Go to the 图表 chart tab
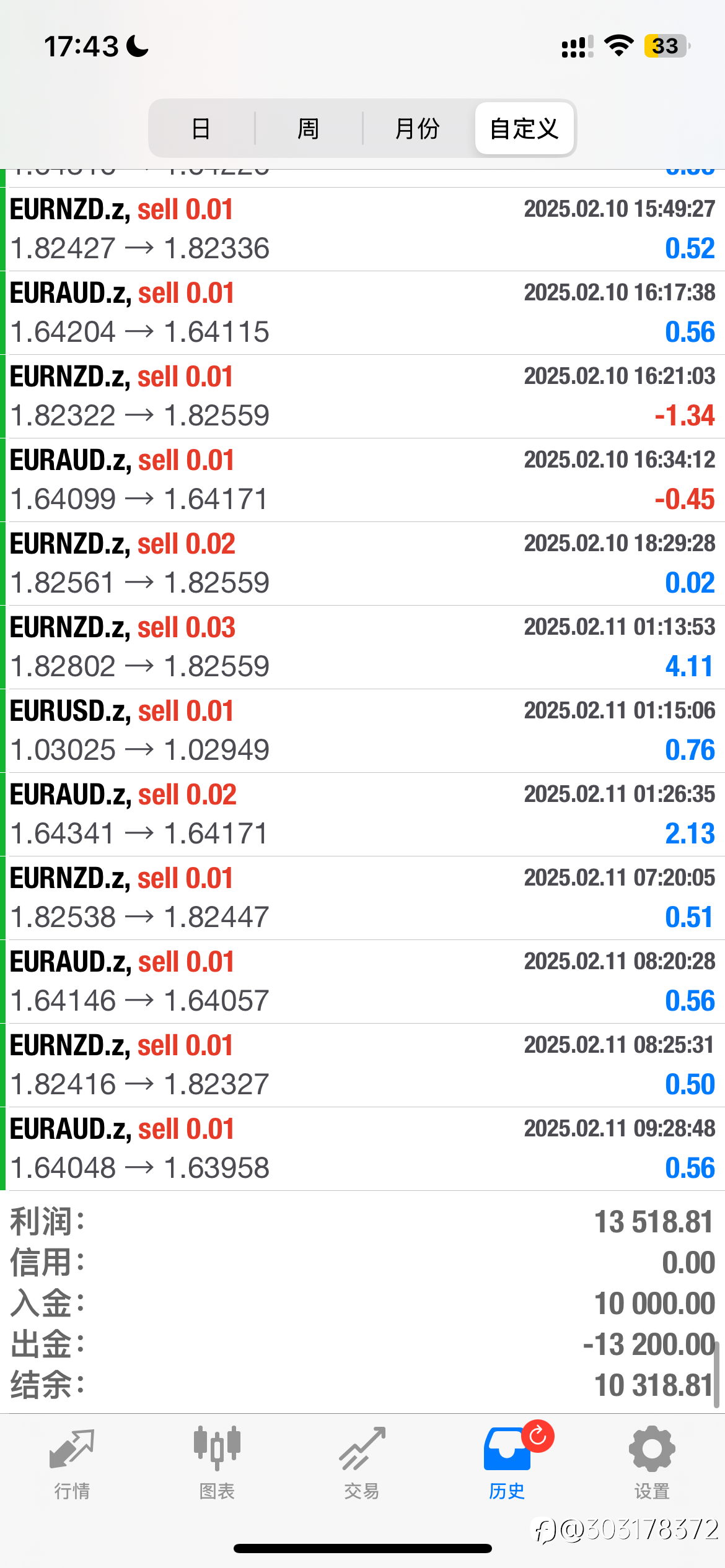The image size is (725, 1568). point(217,1464)
